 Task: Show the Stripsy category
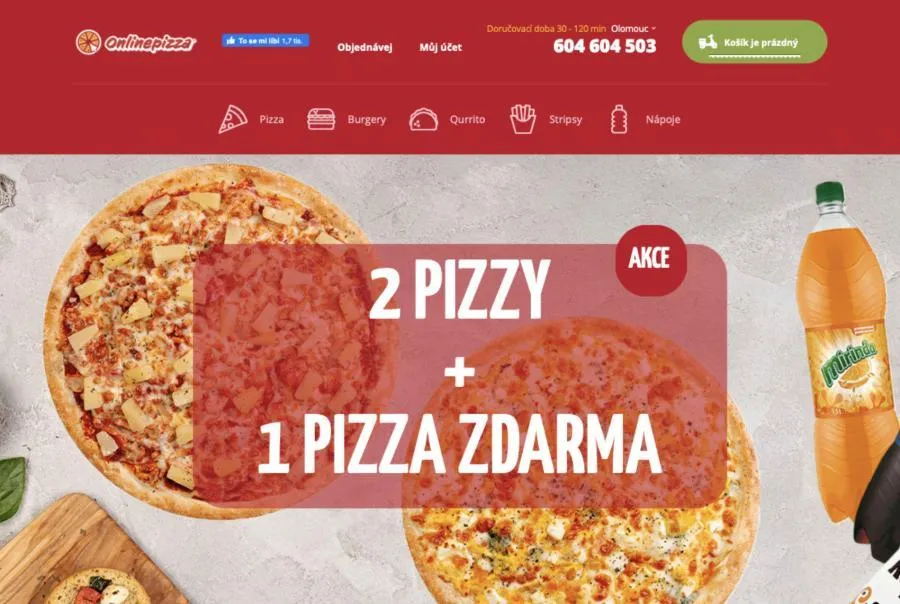click(546, 119)
